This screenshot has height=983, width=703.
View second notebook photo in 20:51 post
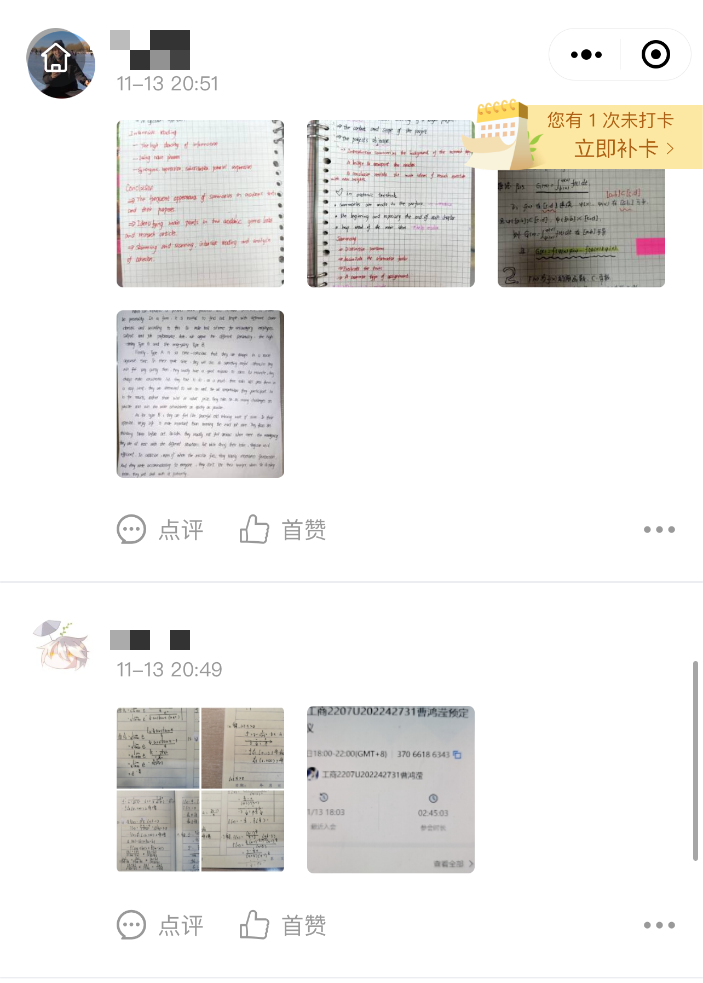click(x=390, y=203)
